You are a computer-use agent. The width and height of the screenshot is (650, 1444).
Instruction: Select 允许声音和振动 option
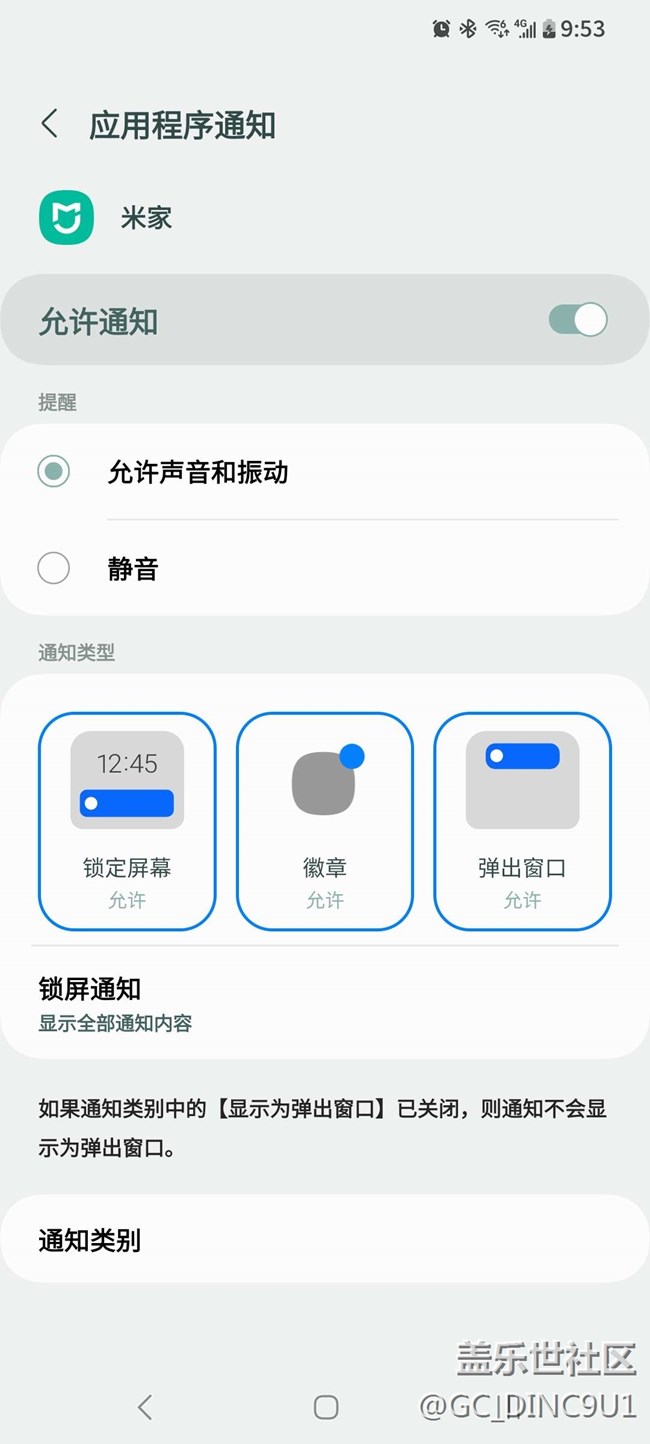[x=325, y=472]
